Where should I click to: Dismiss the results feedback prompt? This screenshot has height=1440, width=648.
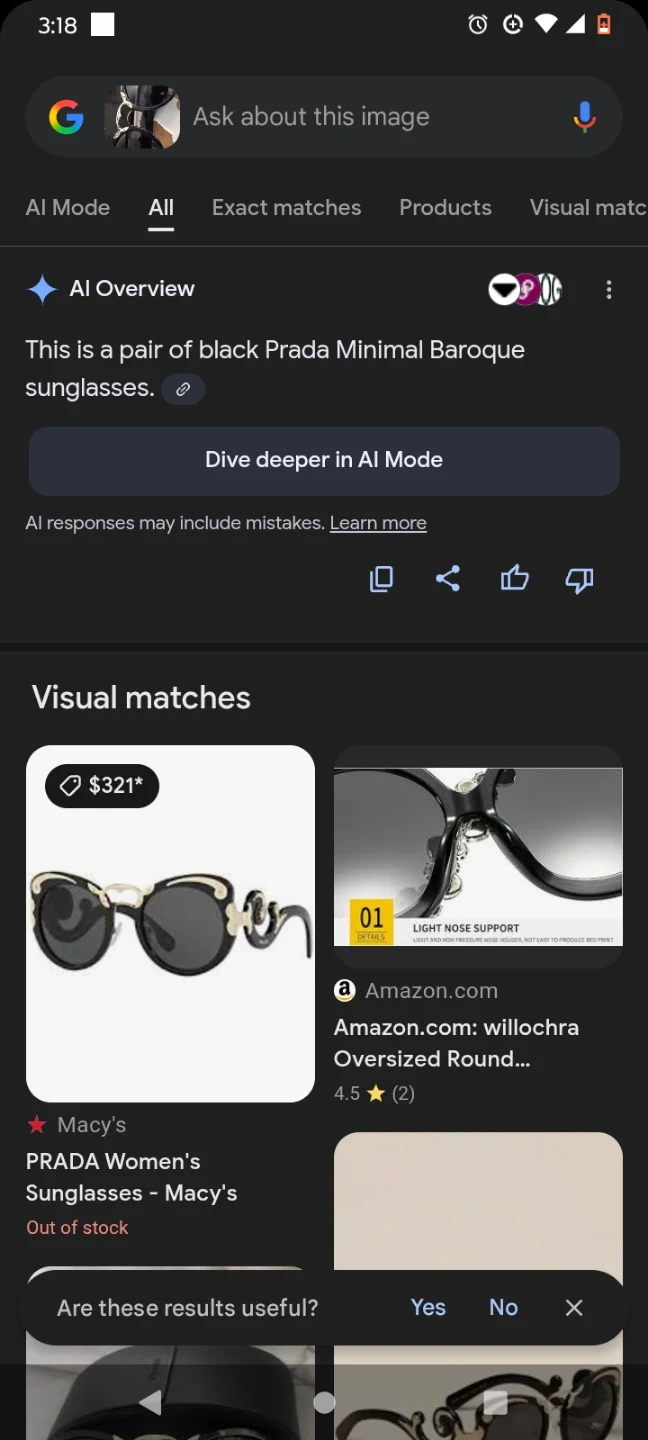point(574,1307)
